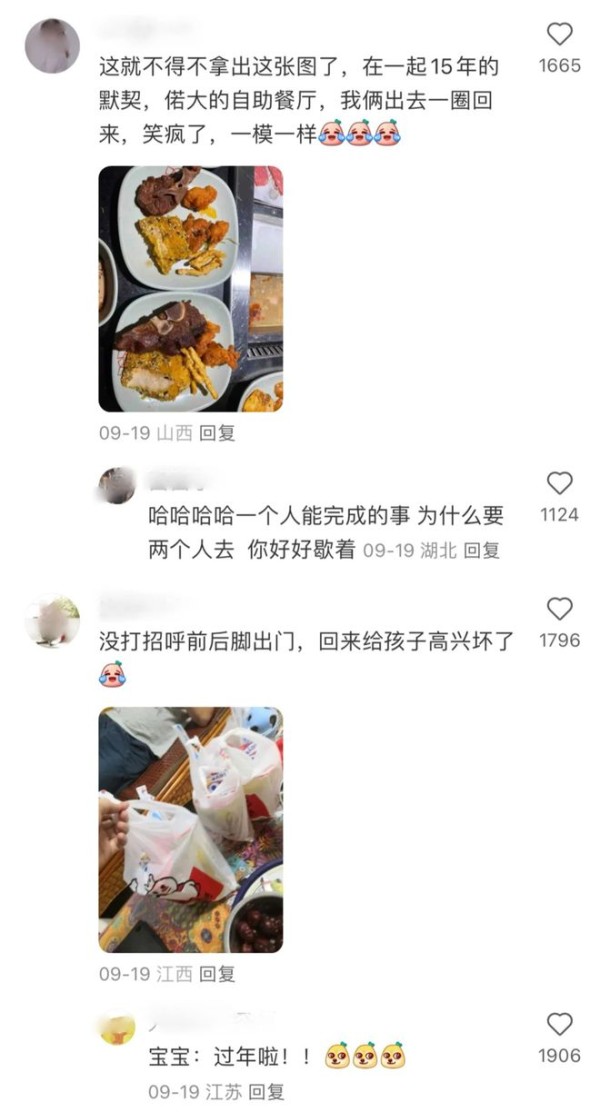Open avatar of the 哈哈哈哈 replier

click(117, 485)
